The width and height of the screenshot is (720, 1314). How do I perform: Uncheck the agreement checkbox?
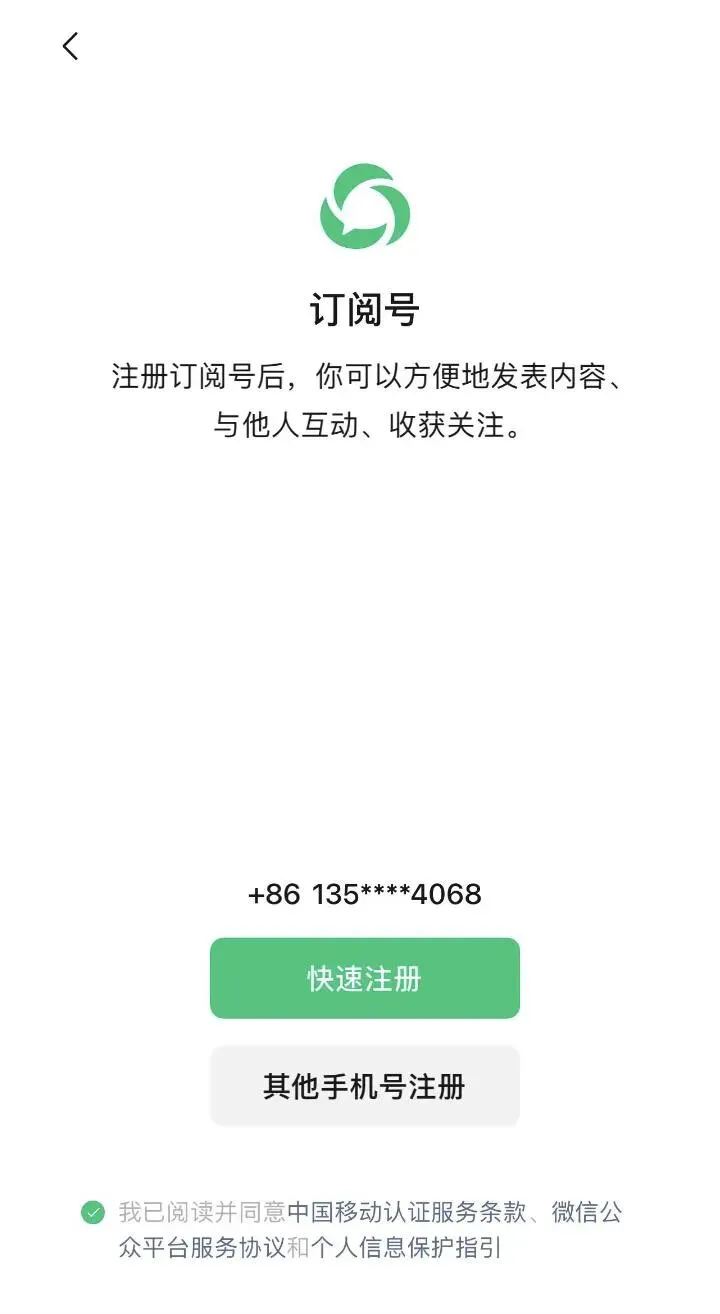click(x=93, y=1213)
